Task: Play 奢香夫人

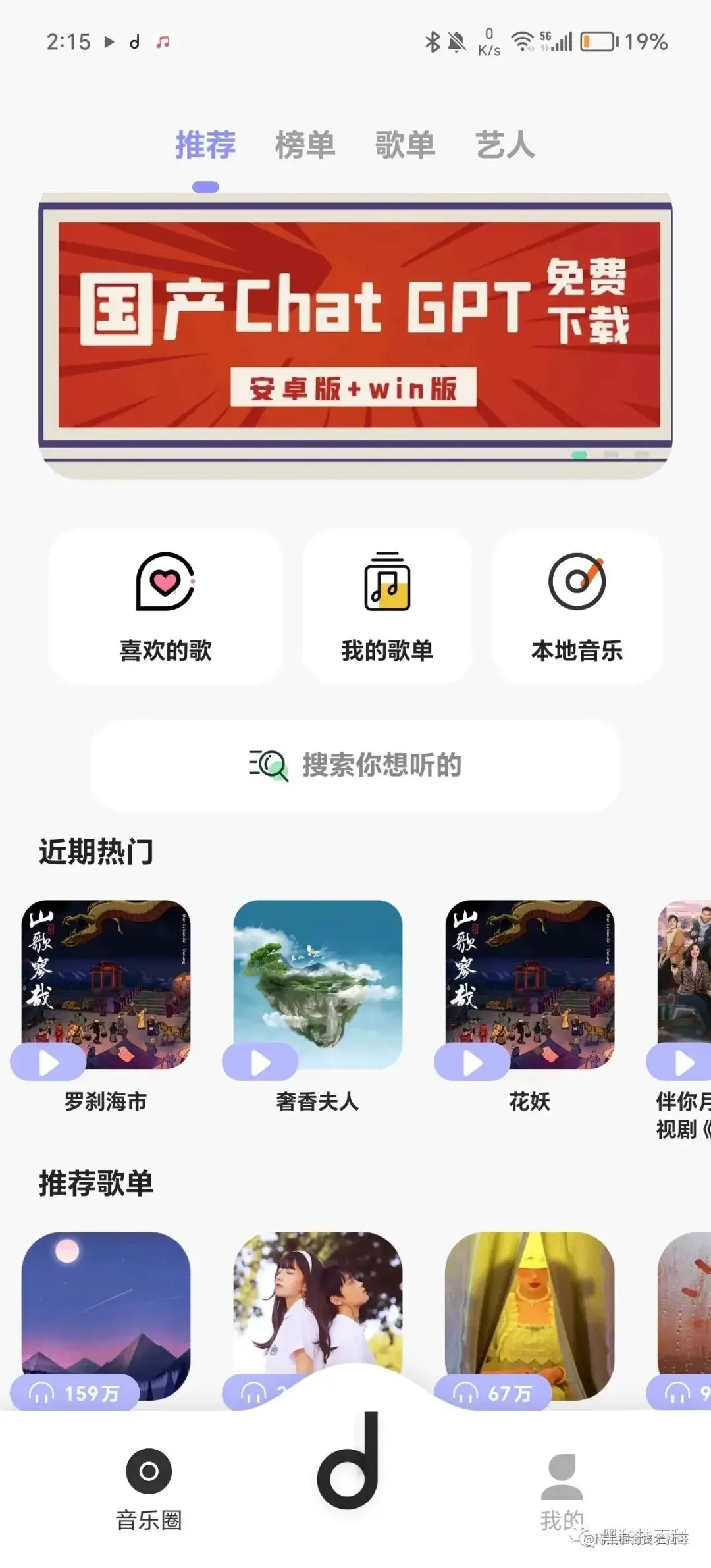Action: coord(261,1062)
